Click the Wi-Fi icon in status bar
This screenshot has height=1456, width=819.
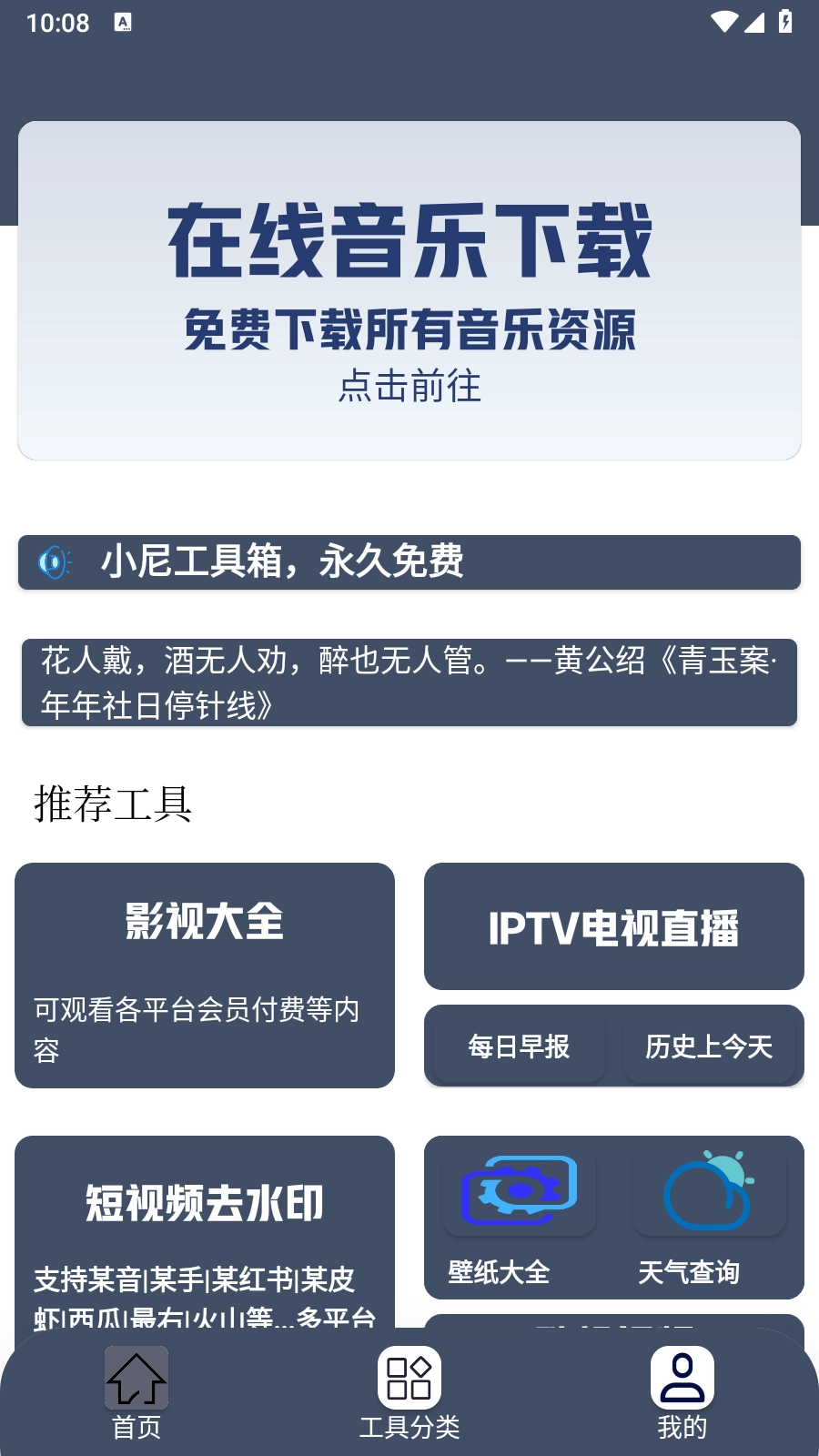point(723,23)
